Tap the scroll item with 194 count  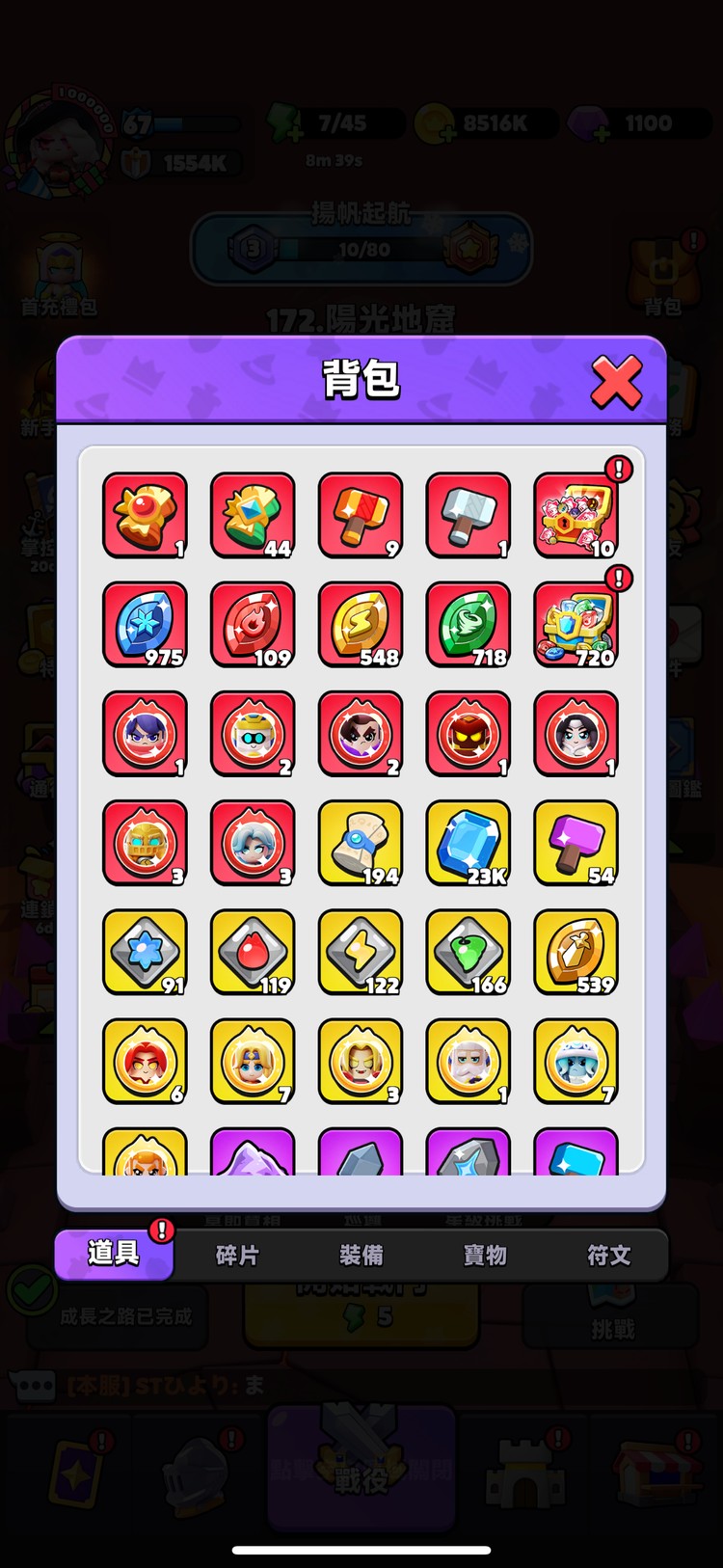click(x=361, y=844)
